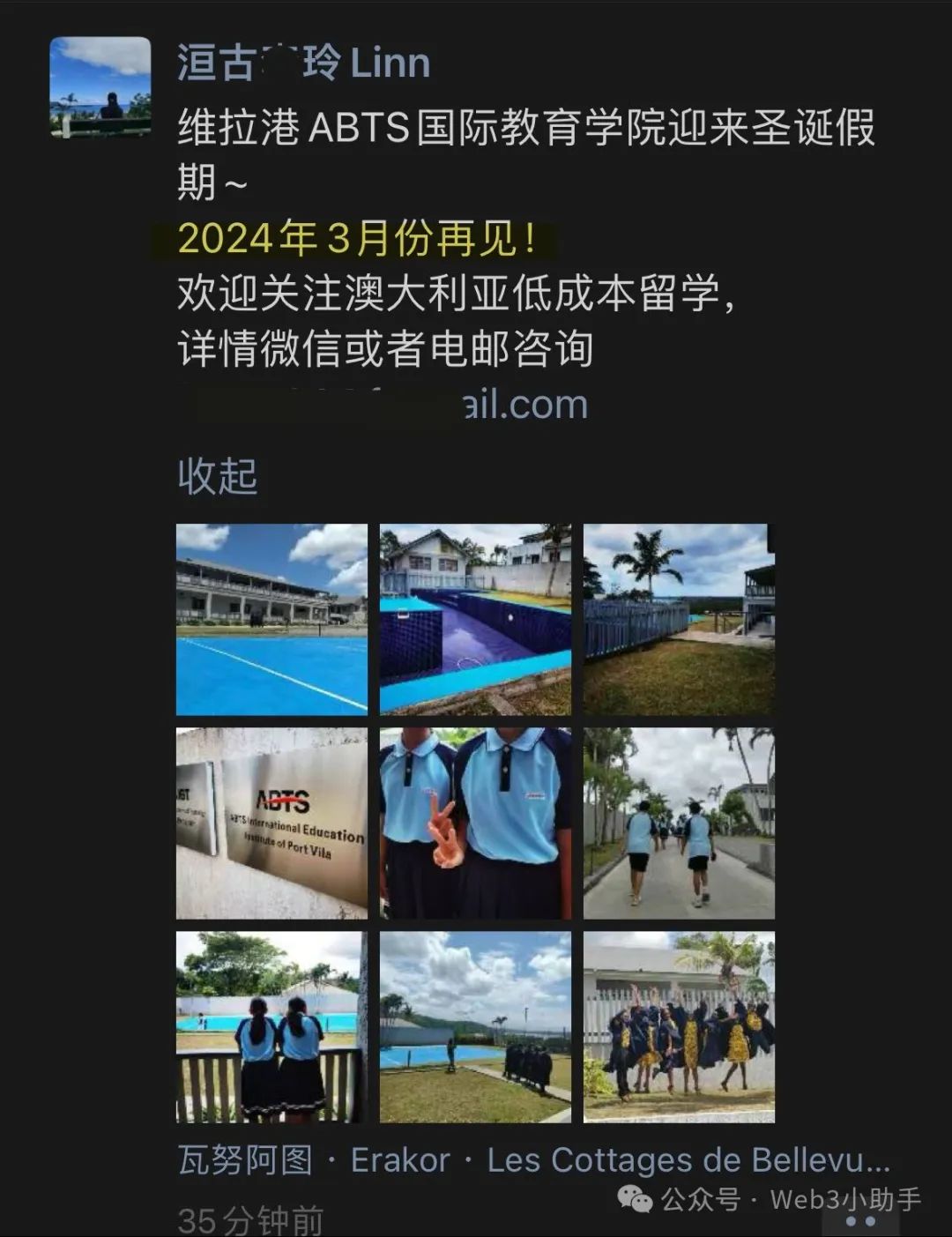Open the profile name ending in Linn

303,63
